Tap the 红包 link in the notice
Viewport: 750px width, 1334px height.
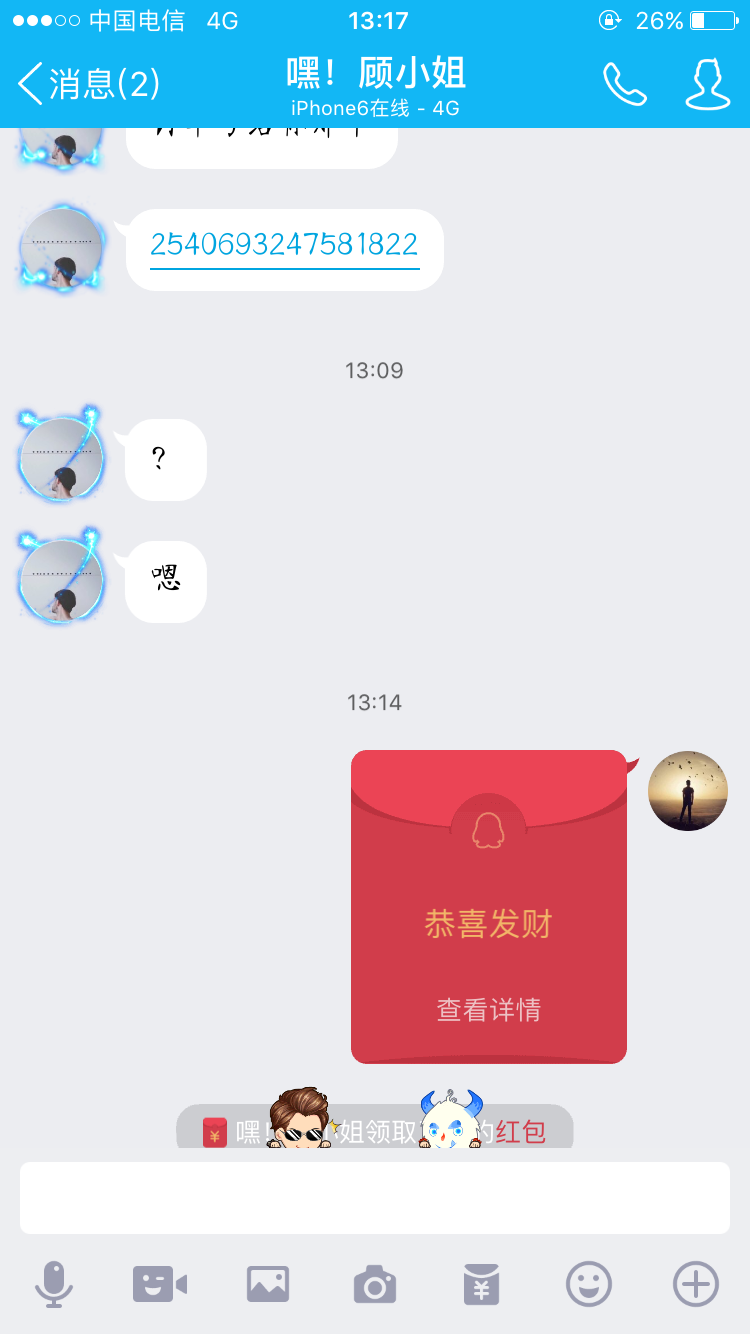[521, 1132]
